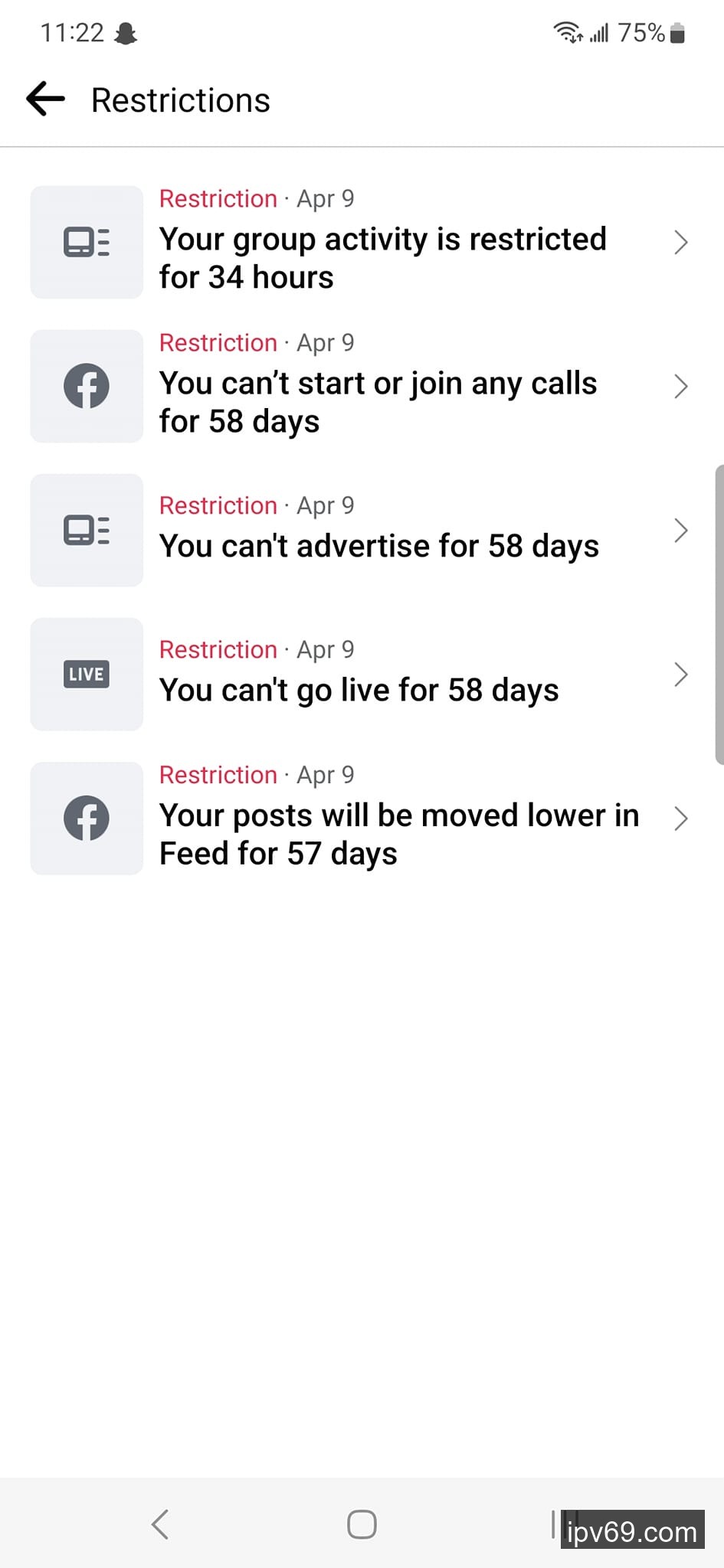Tap the system home button

(362, 1524)
